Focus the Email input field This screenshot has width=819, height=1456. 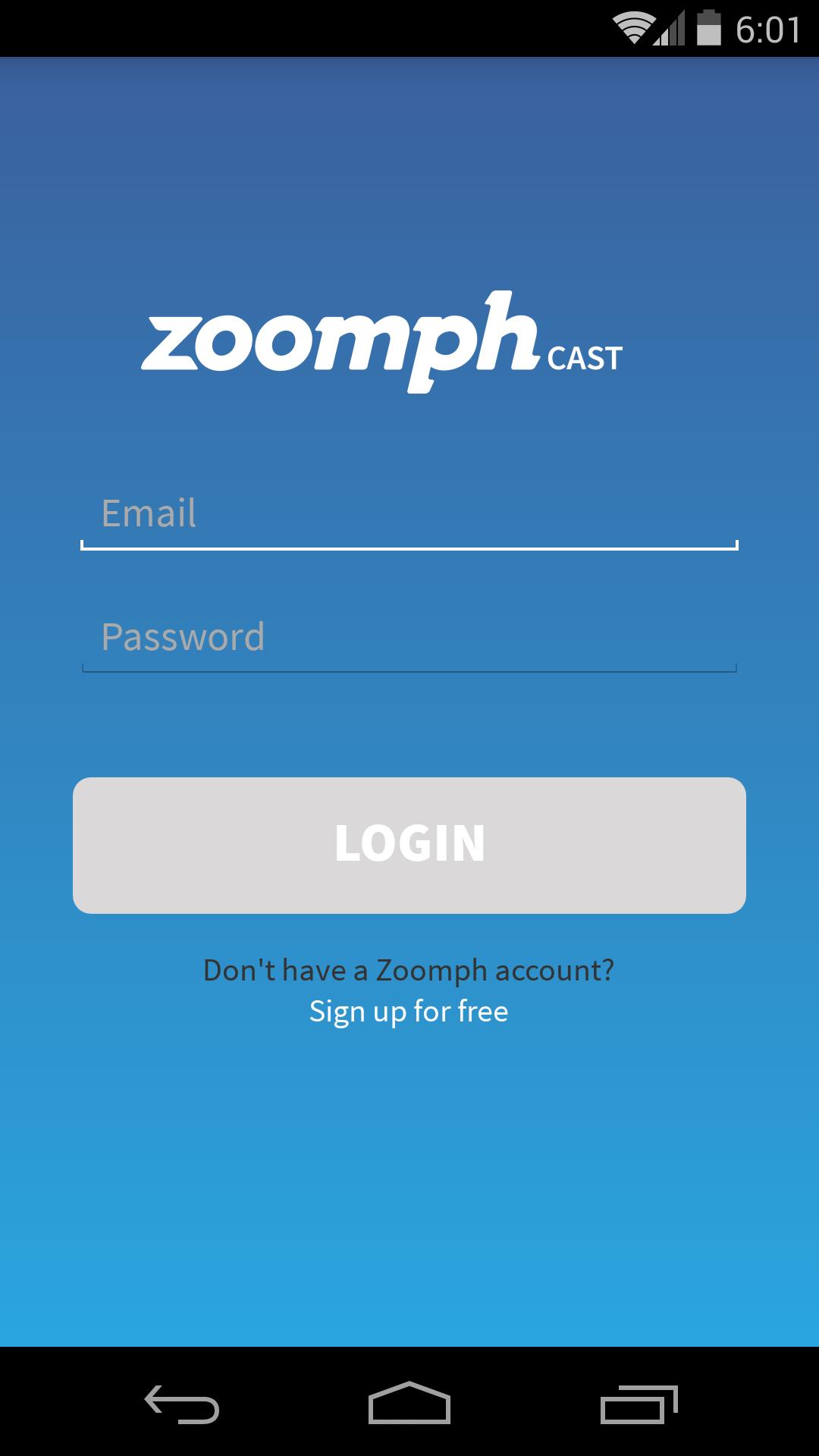pyautogui.click(x=409, y=515)
